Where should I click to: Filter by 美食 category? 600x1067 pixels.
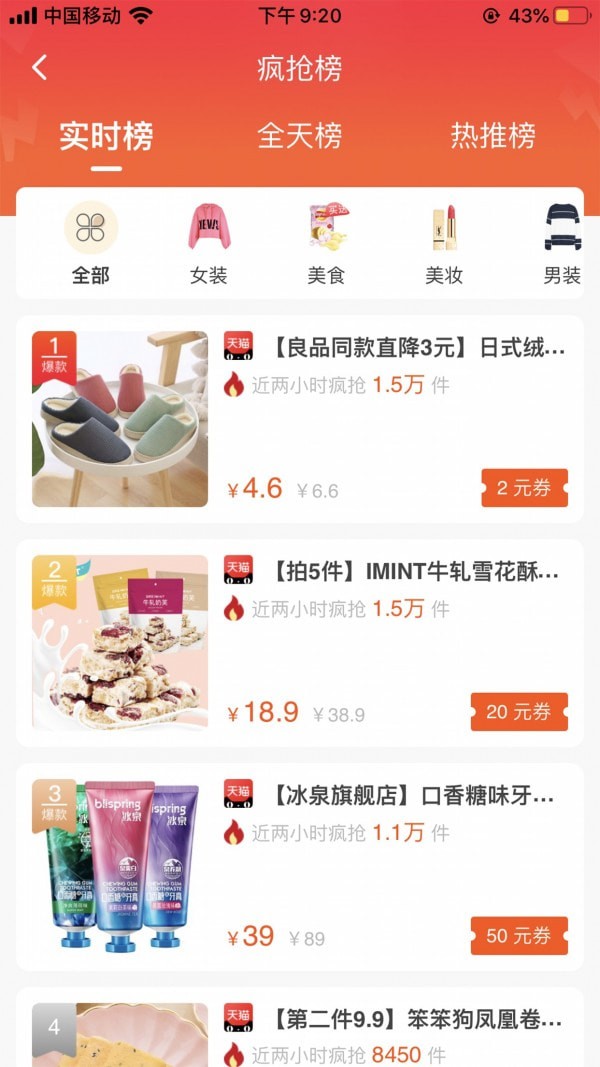(x=326, y=243)
